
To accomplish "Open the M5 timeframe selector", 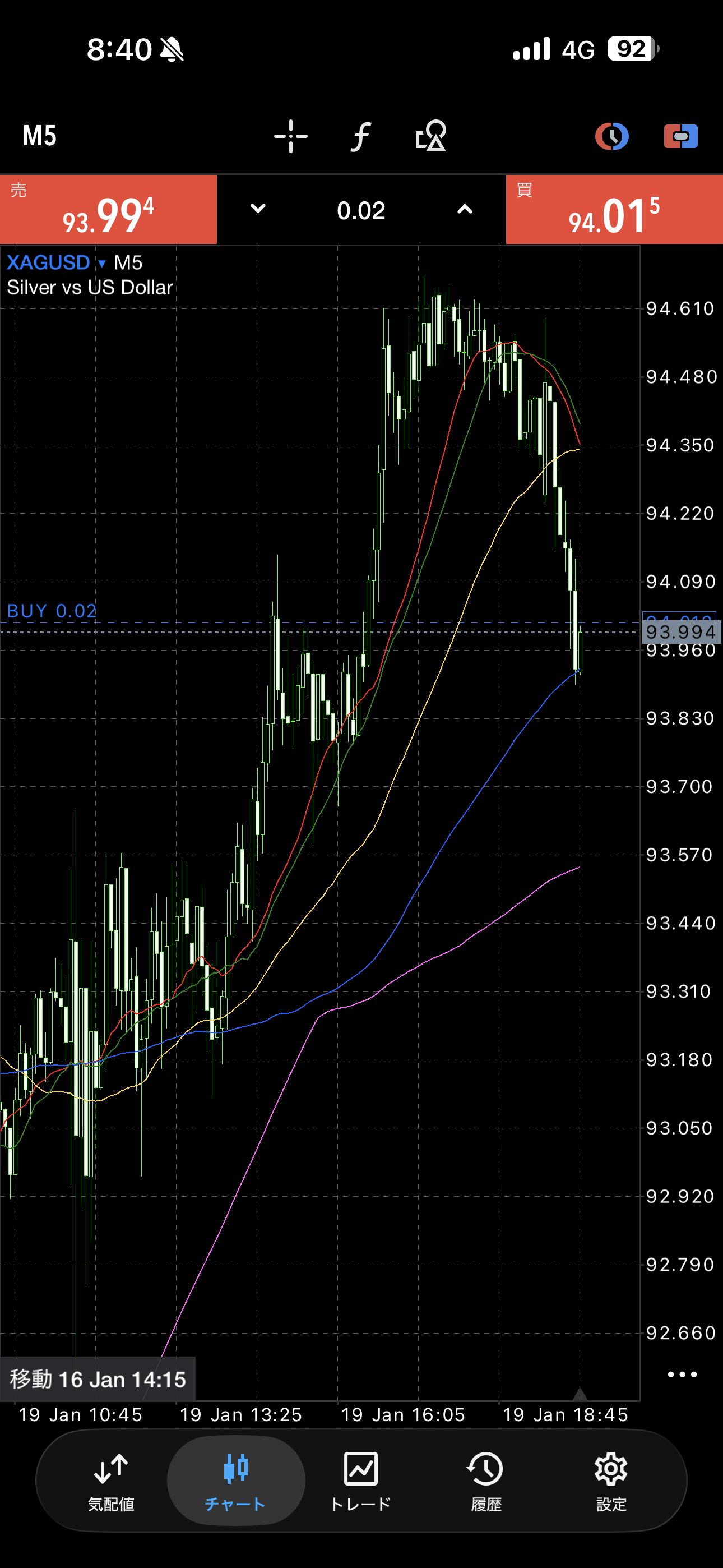I will coord(40,136).
